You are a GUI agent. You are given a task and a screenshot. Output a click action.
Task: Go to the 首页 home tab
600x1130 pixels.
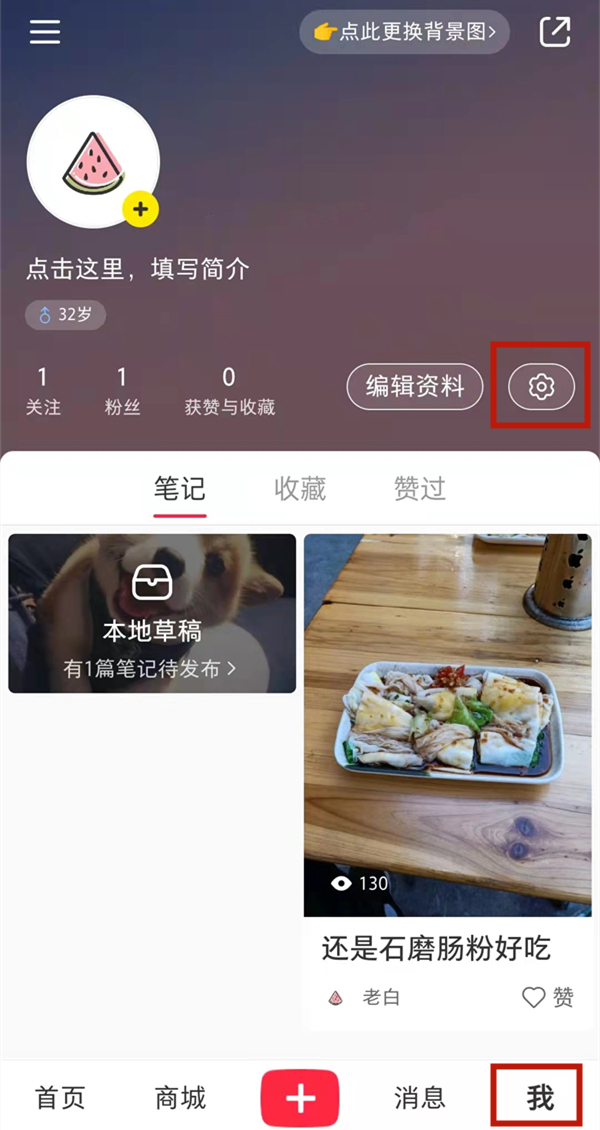(x=61, y=1097)
